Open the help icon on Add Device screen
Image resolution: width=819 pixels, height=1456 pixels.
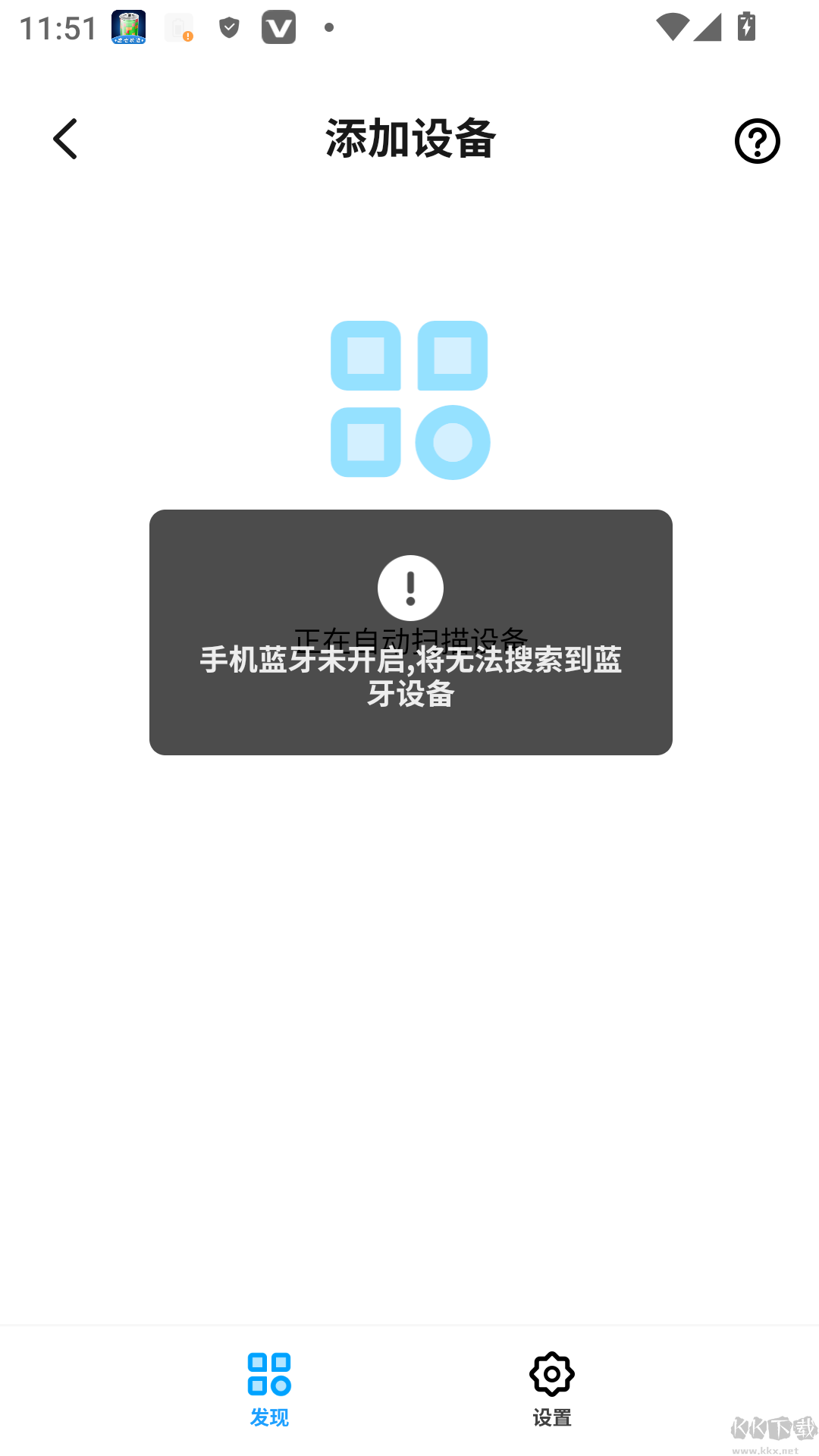tap(756, 140)
